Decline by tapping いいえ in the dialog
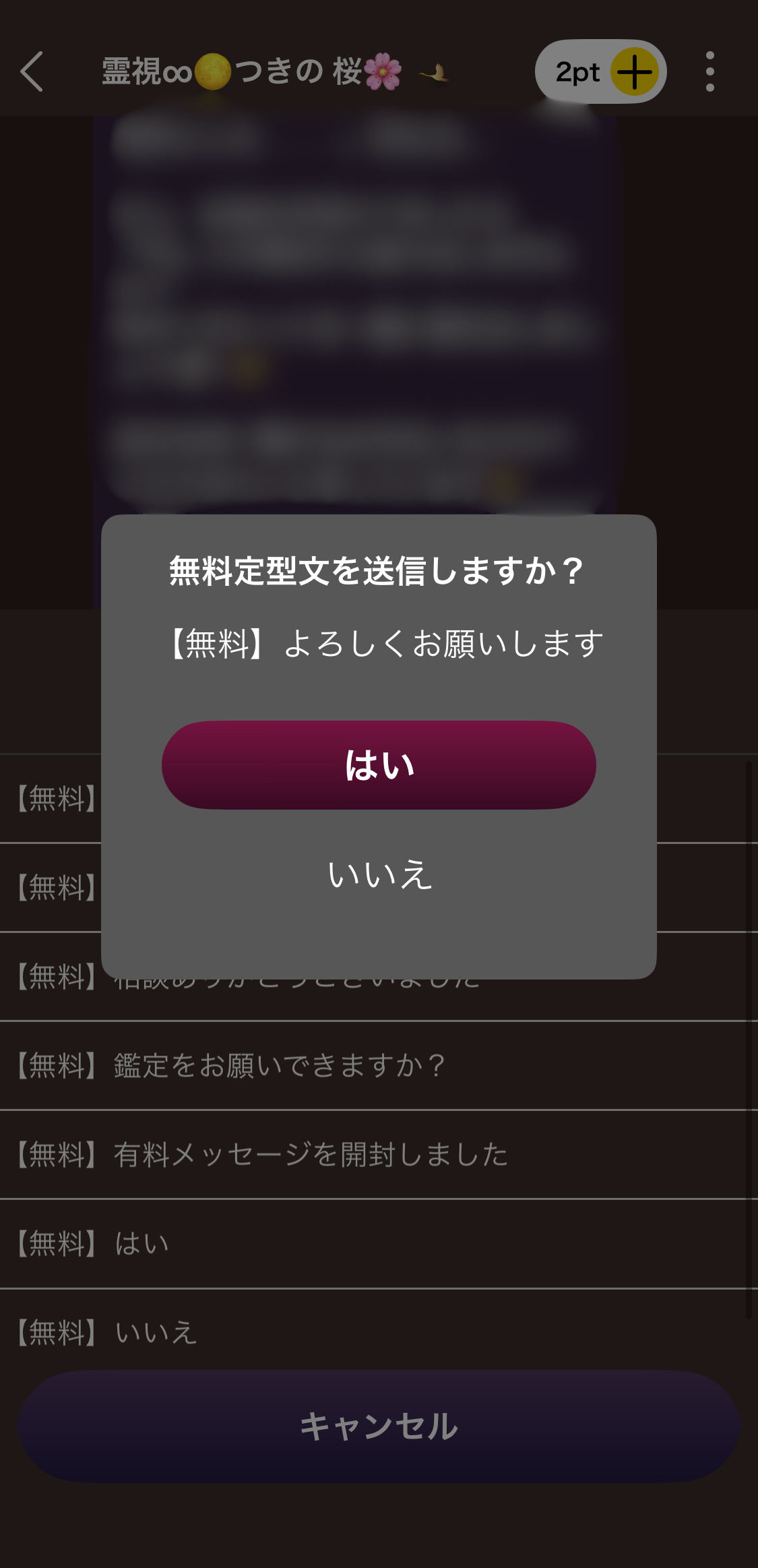This screenshot has height=1568, width=758. tap(379, 874)
